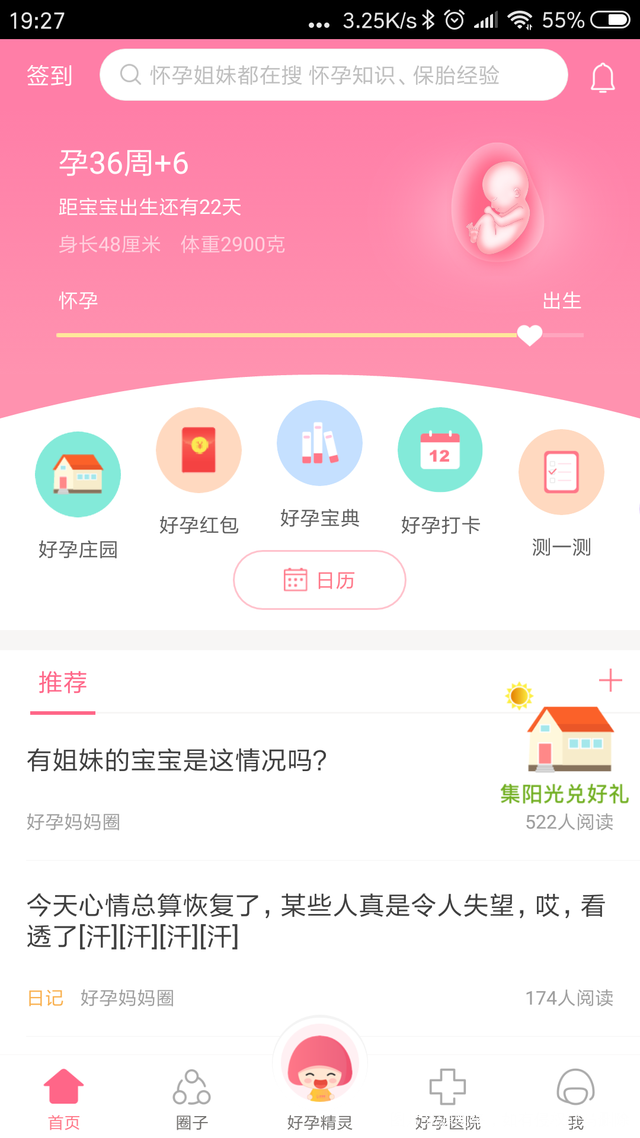This screenshot has height=1138, width=640.
Task: Tap the plus icon to add channels
Action: point(610,681)
